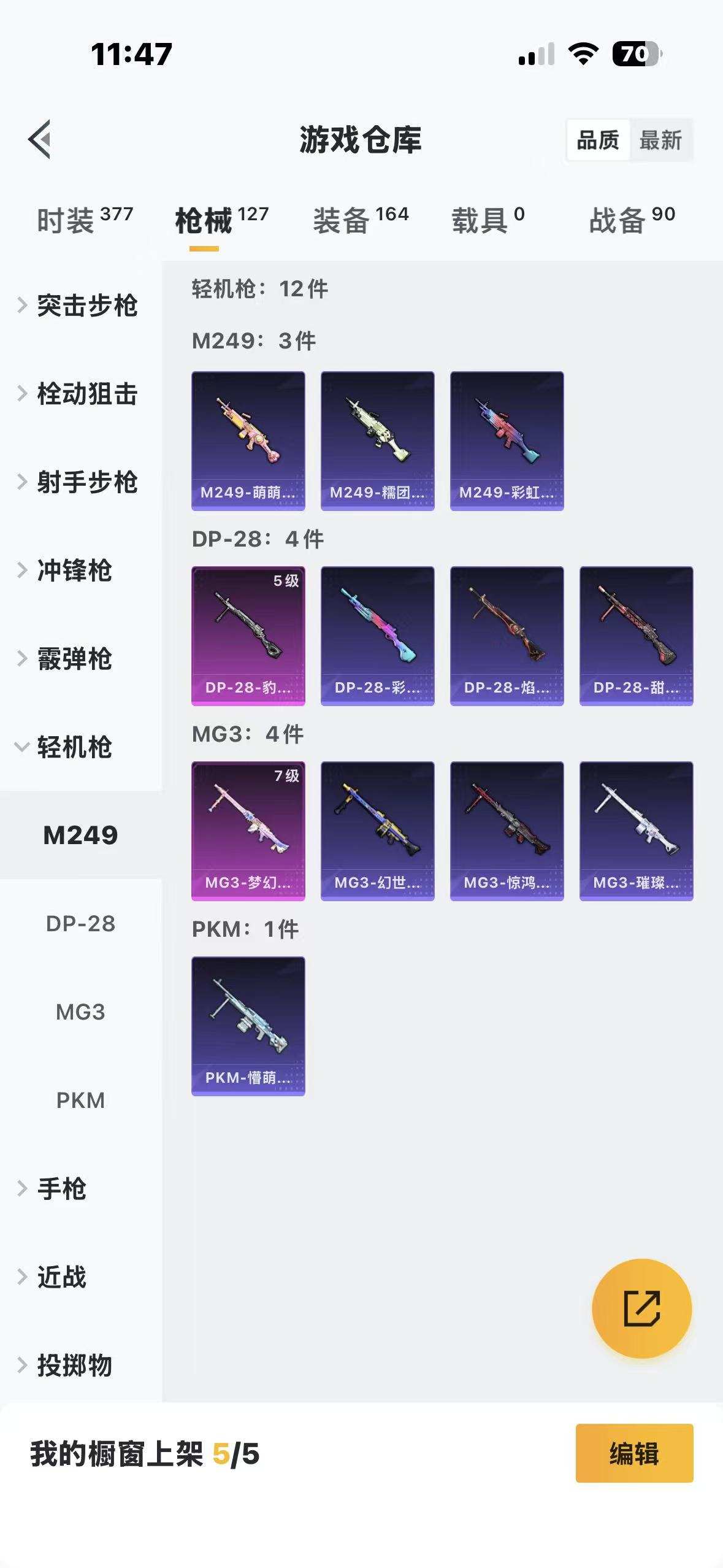Collapse the 轻机枪 category
Image resolution: width=723 pixels, height=1568 pixels.
coord(64,747)
